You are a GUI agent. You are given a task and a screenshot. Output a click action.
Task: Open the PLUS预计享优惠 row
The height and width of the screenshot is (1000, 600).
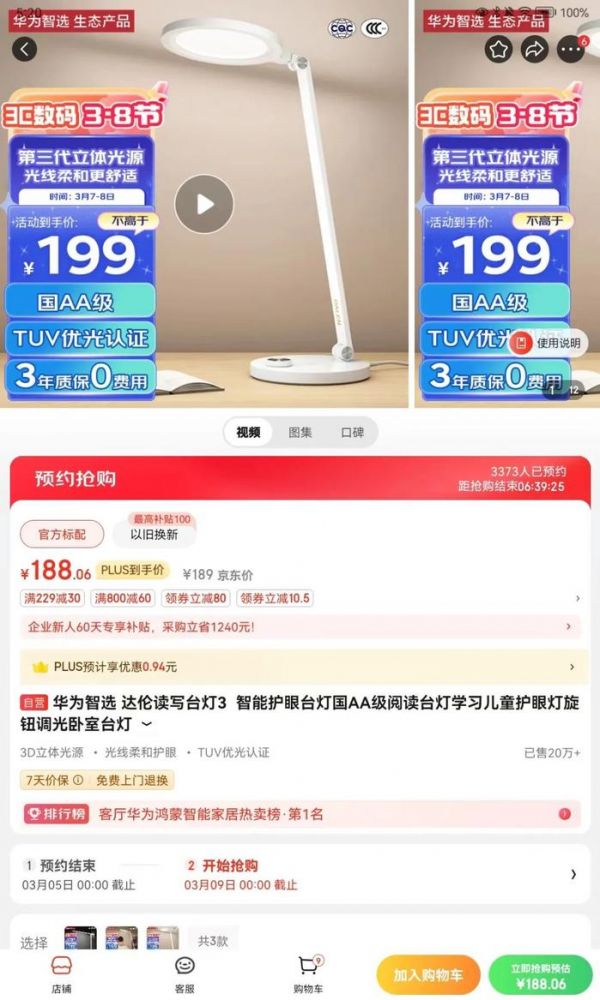click(300, 666)
